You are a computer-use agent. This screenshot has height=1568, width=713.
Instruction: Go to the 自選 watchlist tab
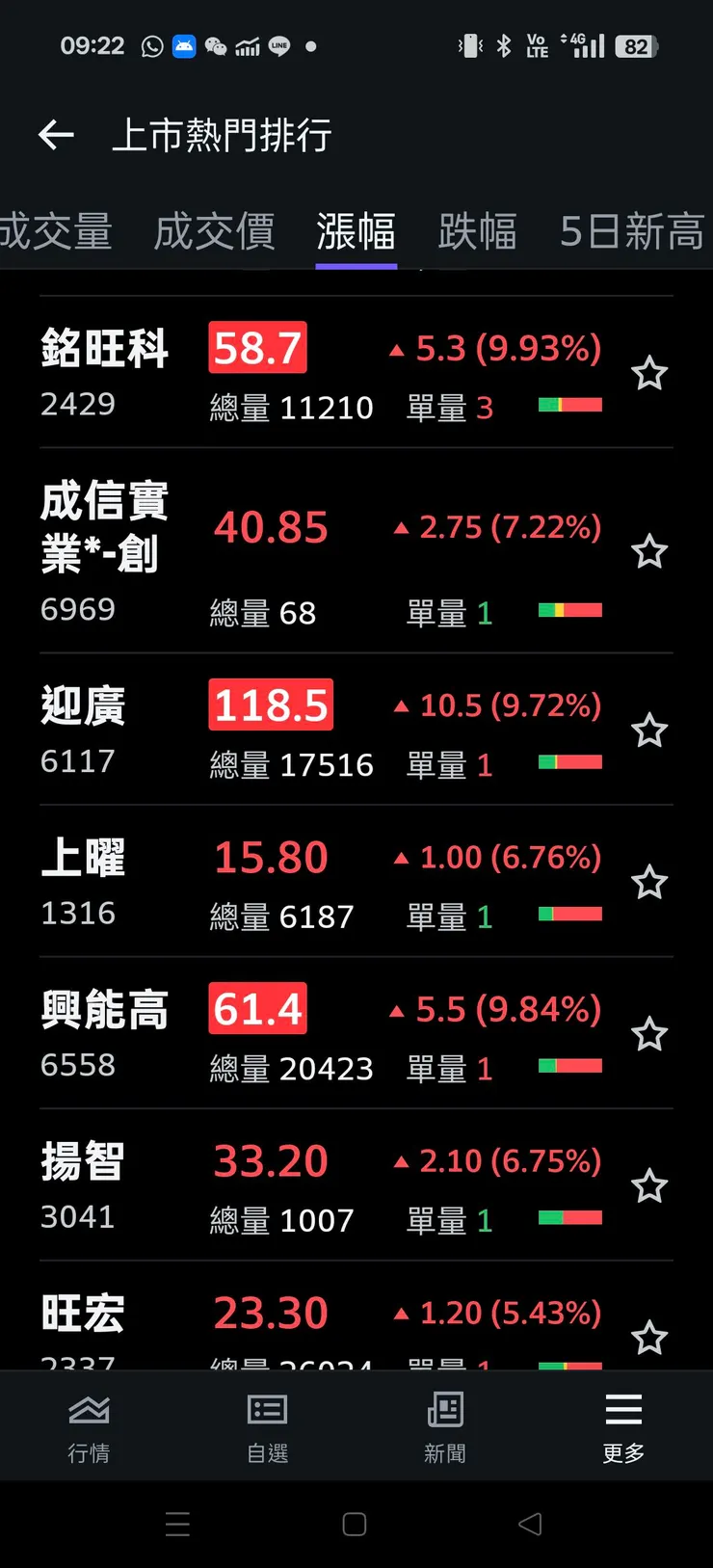click(267, 1427)
